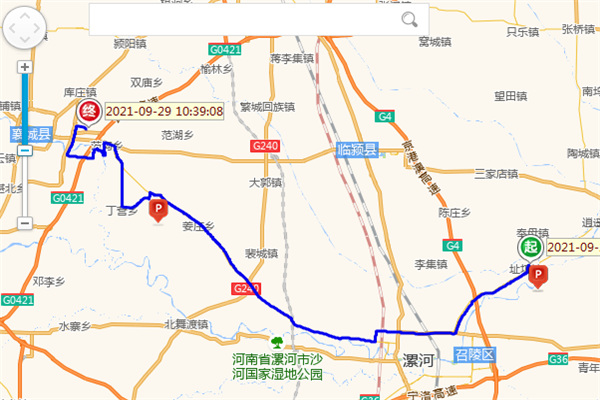The image size is (600, 400).
Task: Zoom in with the plus button
Action: click(25, 67)
